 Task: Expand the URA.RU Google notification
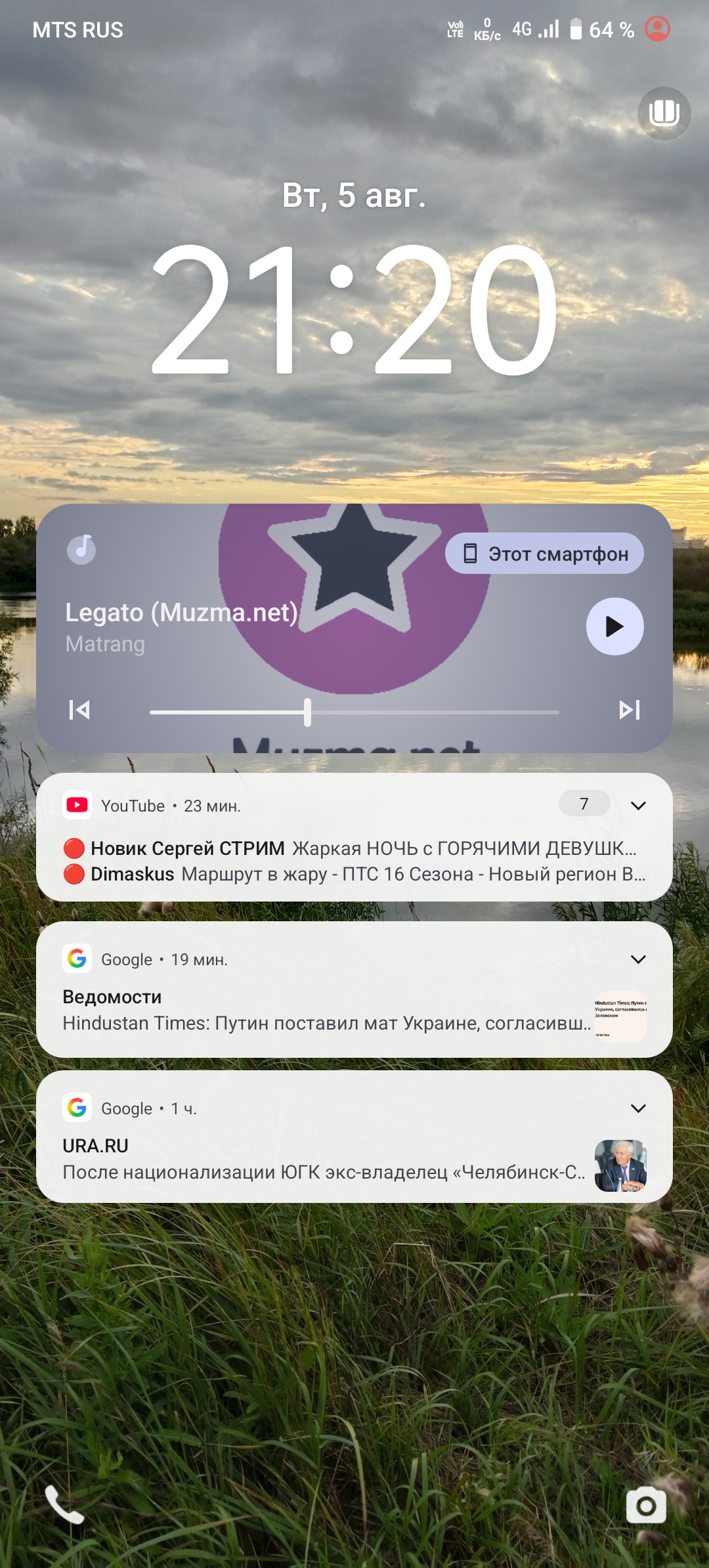(x=638, y=1108)
